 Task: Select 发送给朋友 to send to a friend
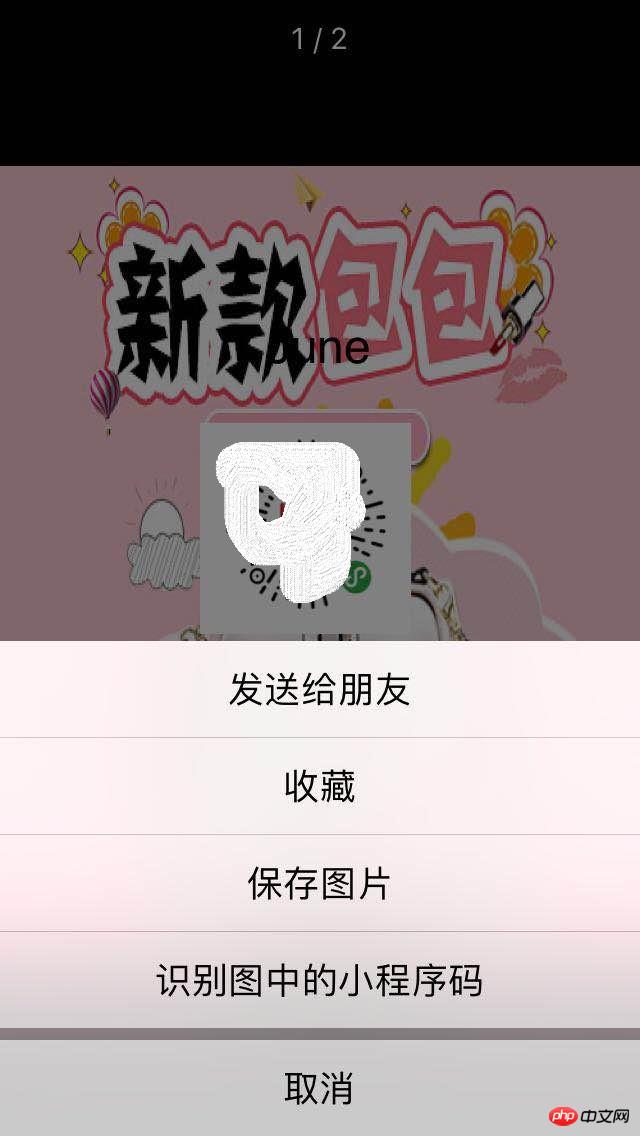click(x=320, y=690)
